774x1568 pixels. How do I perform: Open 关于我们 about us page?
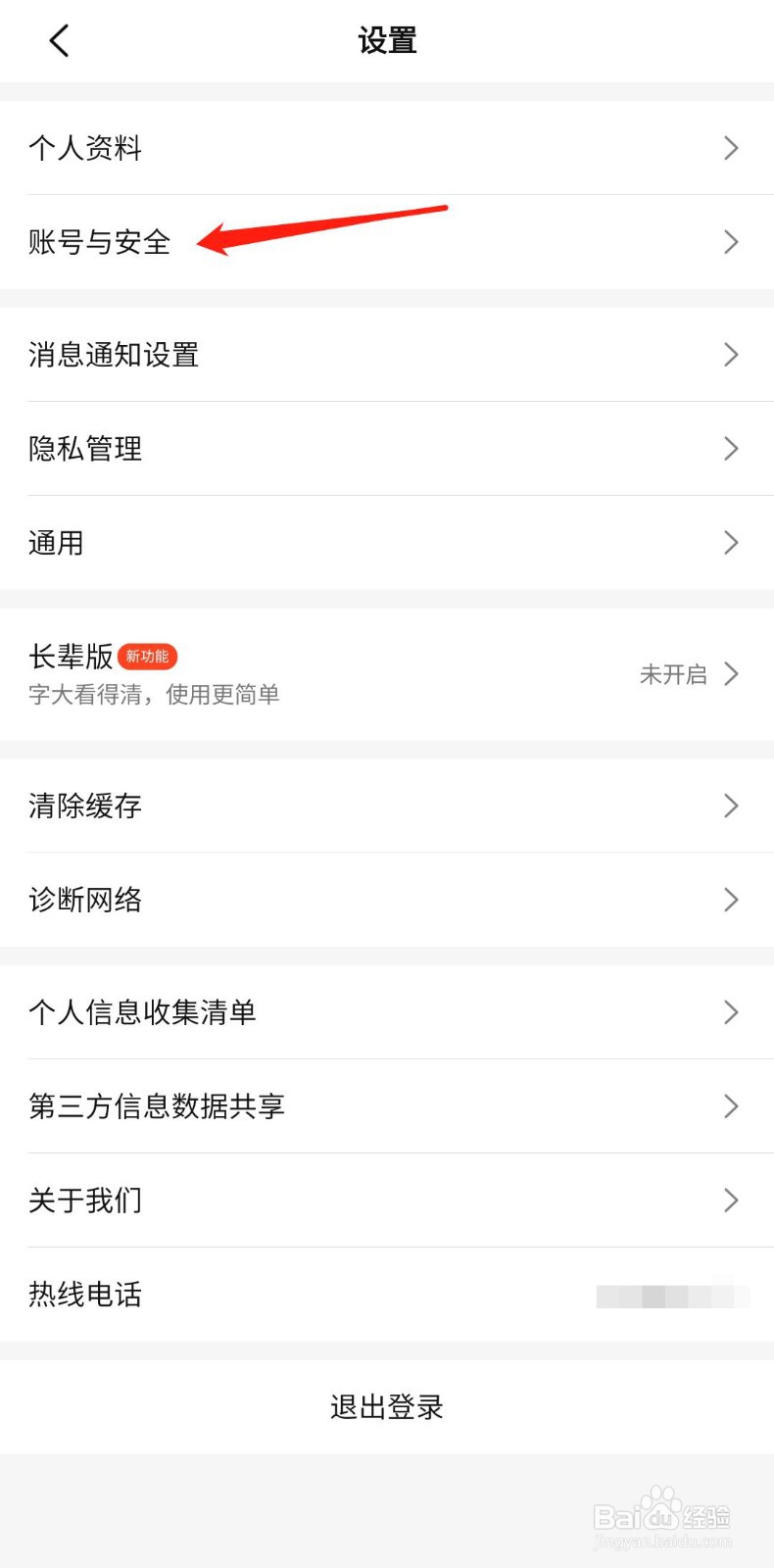pyautogui.click(x=84, y=1200)
